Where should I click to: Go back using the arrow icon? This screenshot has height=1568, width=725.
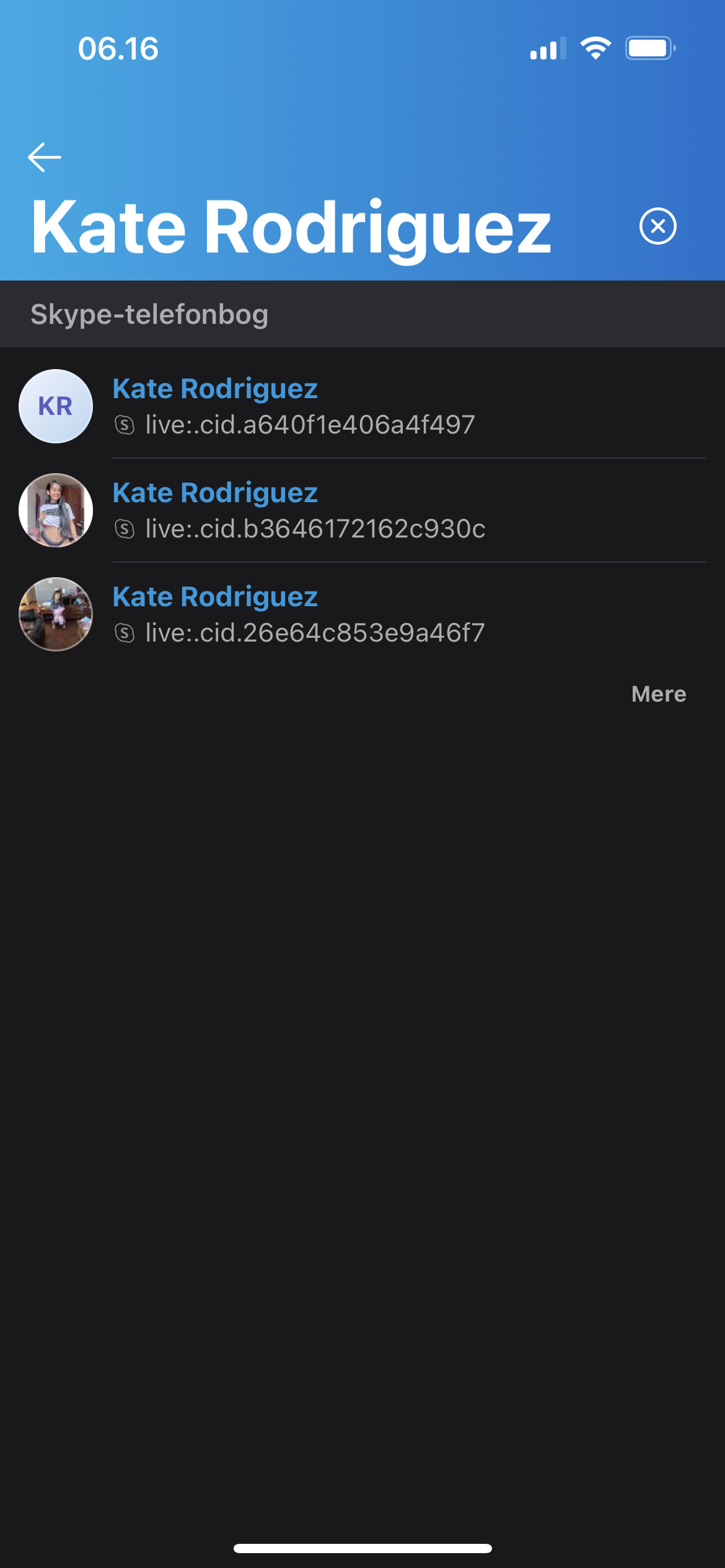(x=45, y=157)
